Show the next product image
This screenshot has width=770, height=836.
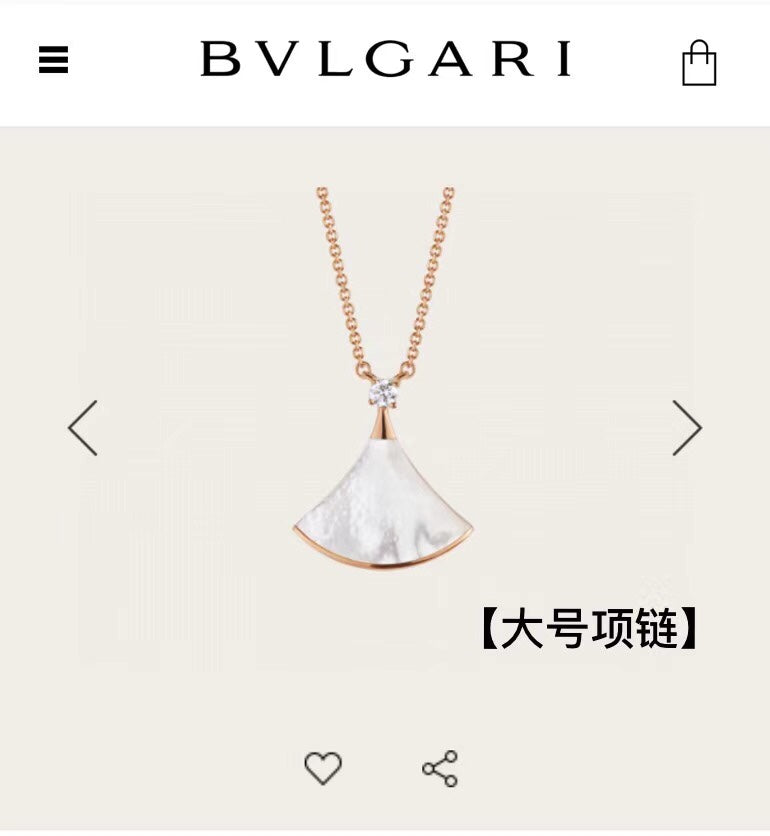pyautogui.click(x=687, y=428)
